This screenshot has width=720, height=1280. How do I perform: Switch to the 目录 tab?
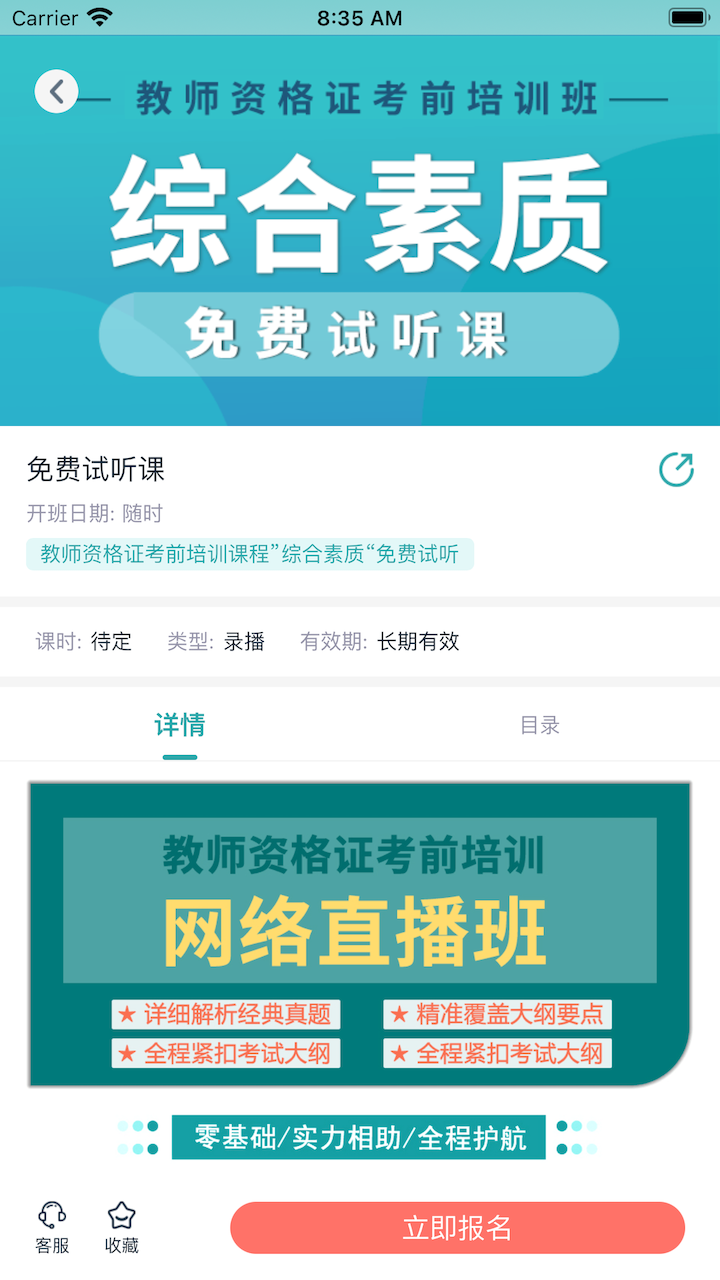(539, 725)
